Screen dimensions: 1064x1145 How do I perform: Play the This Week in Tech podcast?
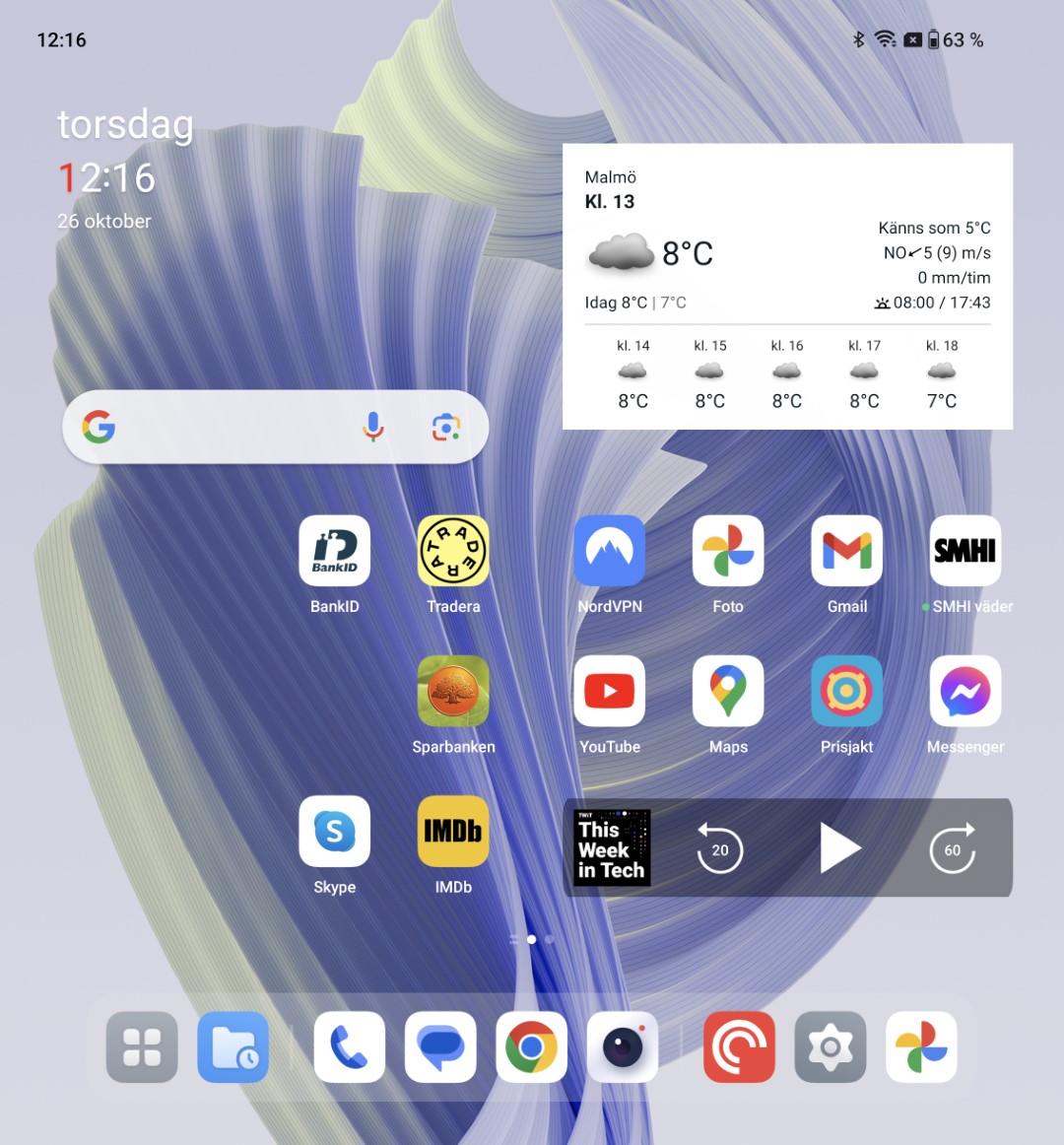[839, 848]
